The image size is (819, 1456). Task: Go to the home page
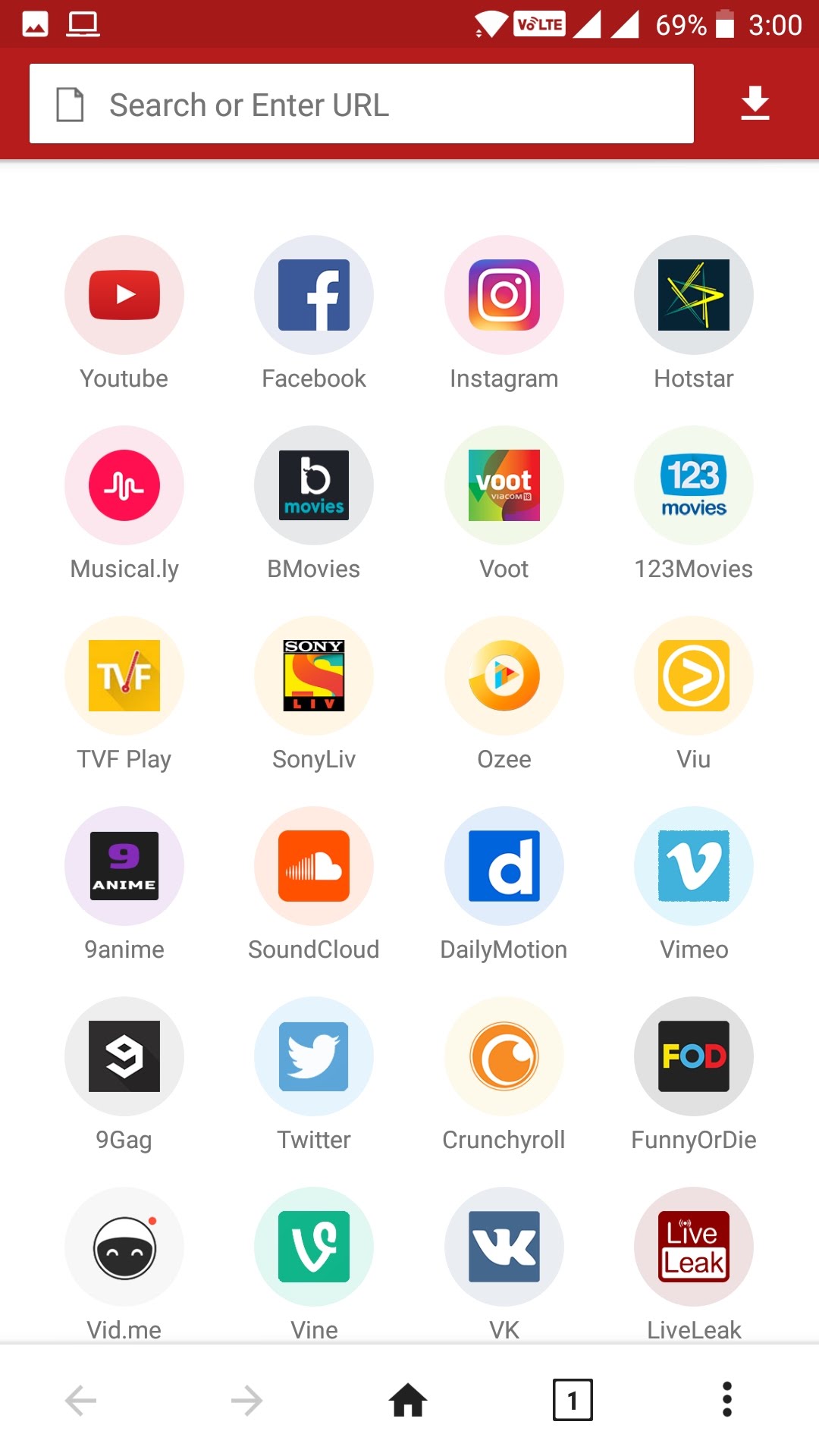click(409, 1400)
